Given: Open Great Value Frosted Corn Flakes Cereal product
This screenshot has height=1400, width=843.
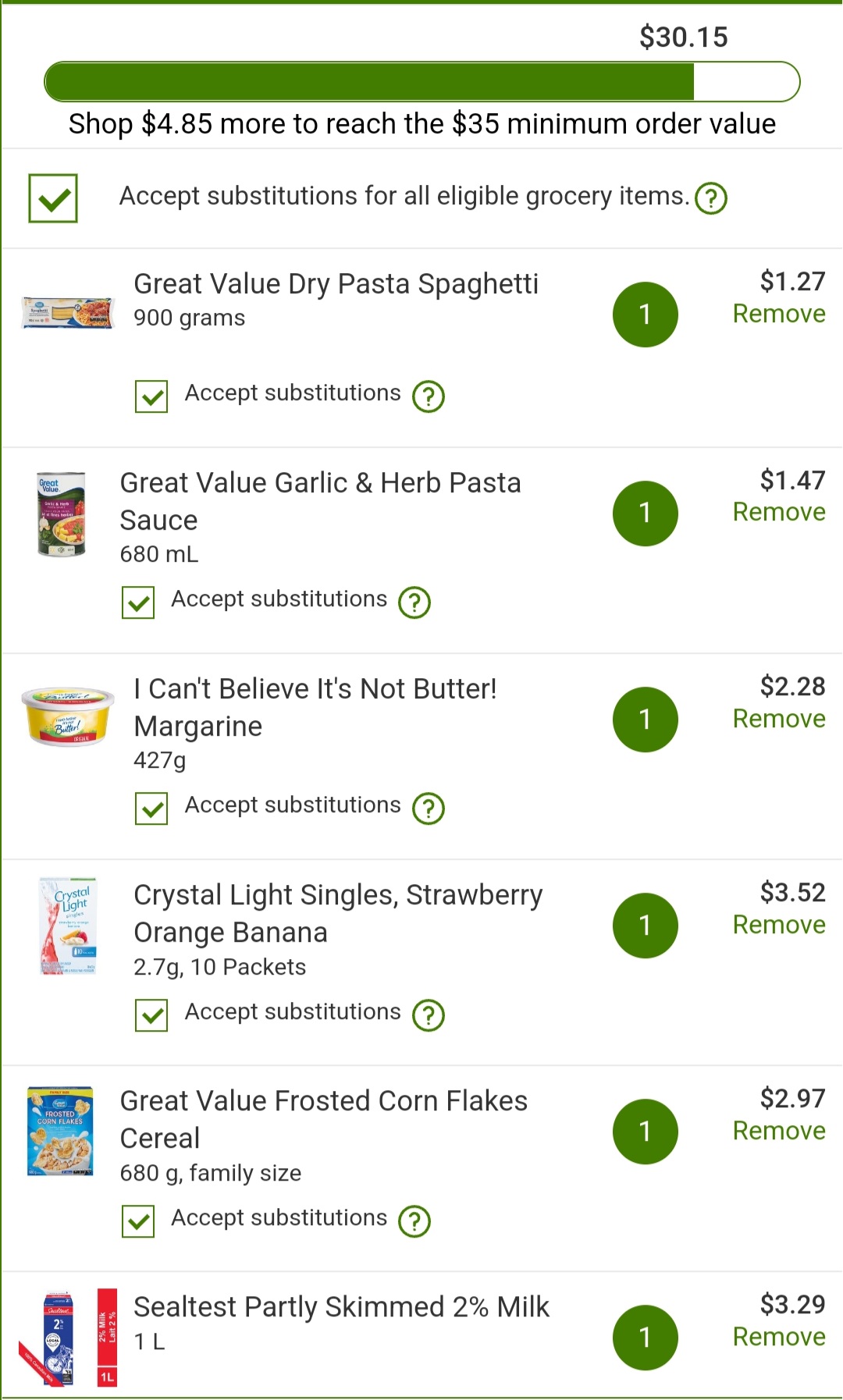Looking at the screenshot, I should [323, 1119].
